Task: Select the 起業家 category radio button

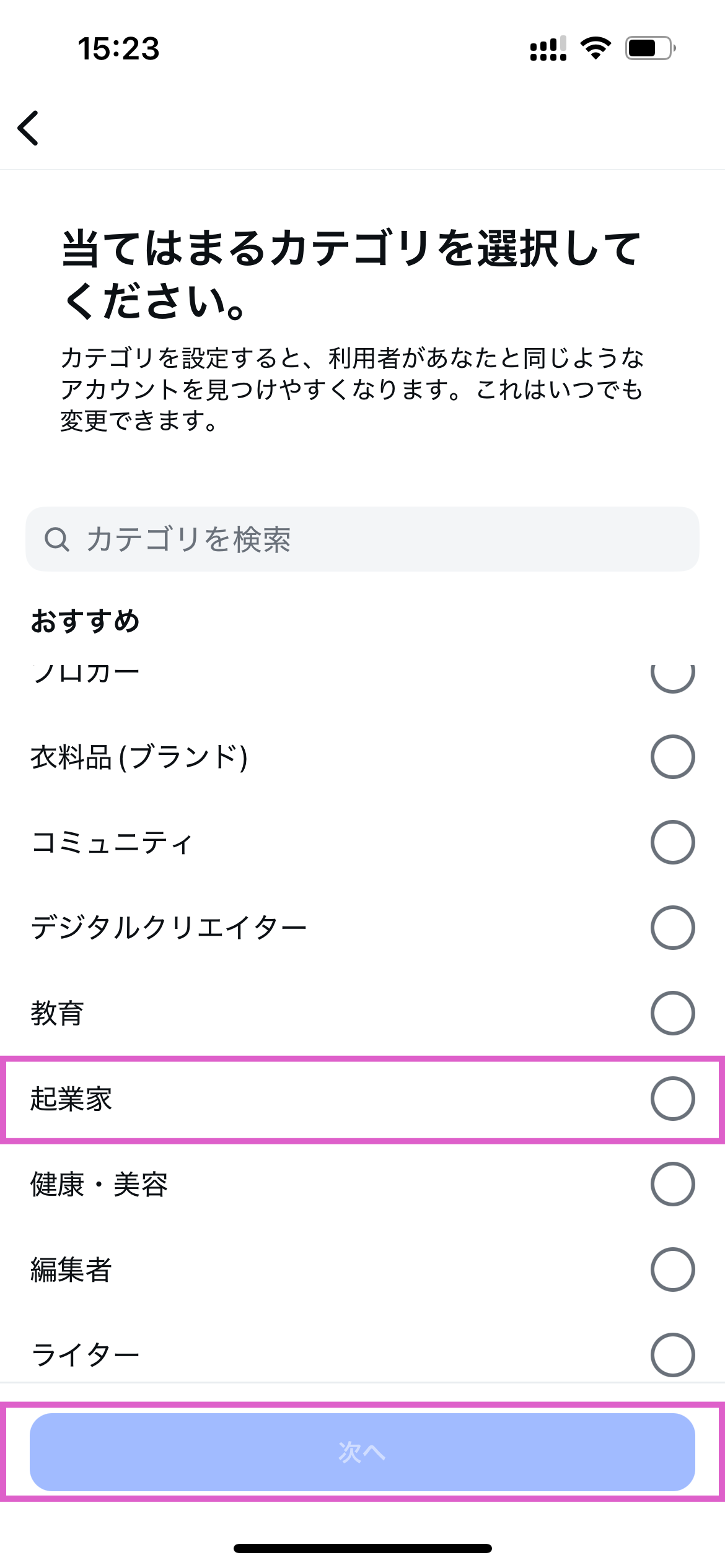Action: 673,1099
